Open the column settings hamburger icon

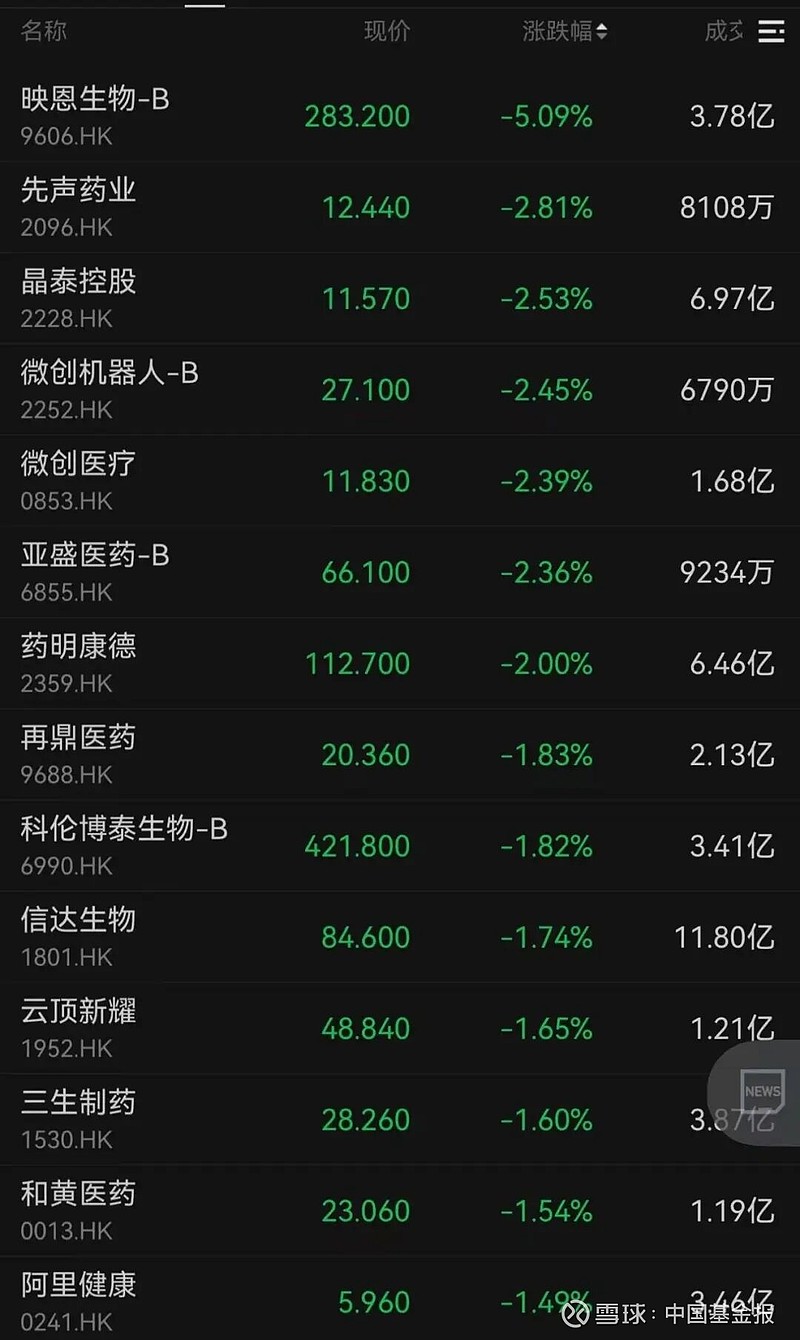point(771,31)
